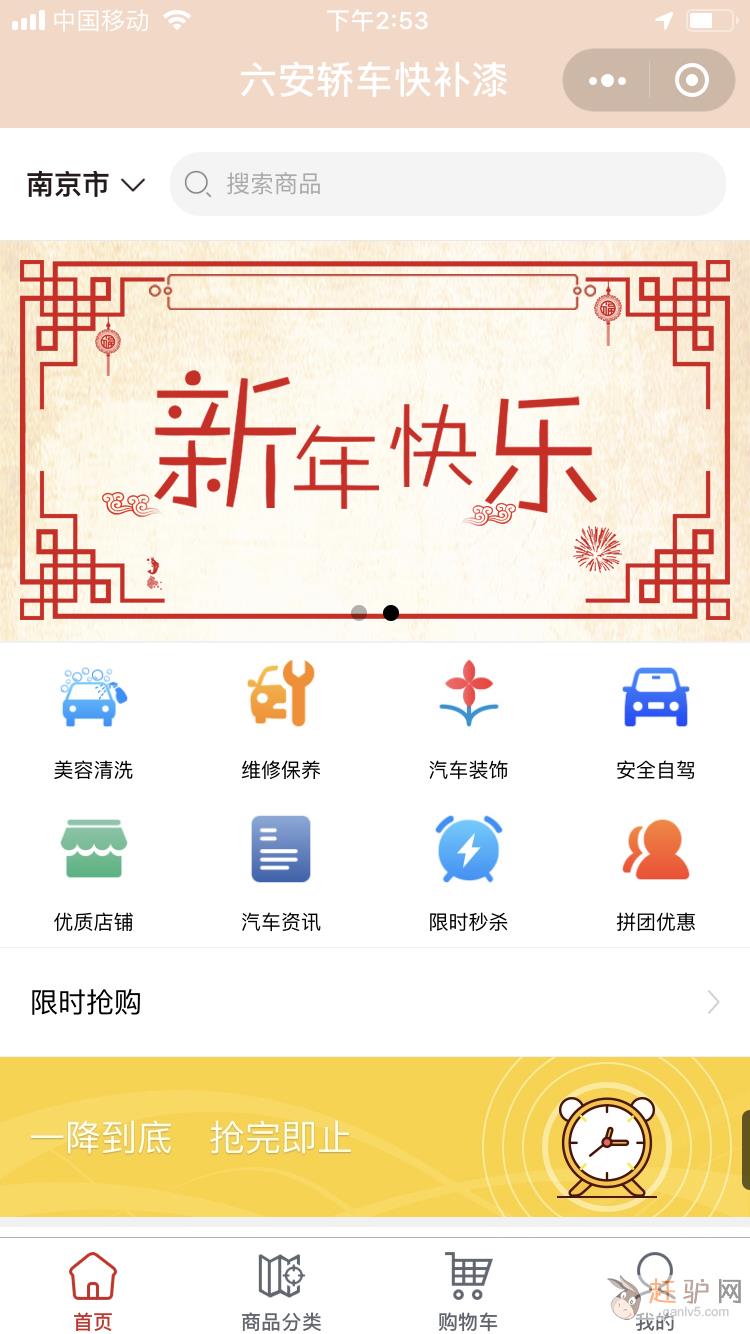
Task: Switch to the 首页 tab
Action: [93, 1290]
